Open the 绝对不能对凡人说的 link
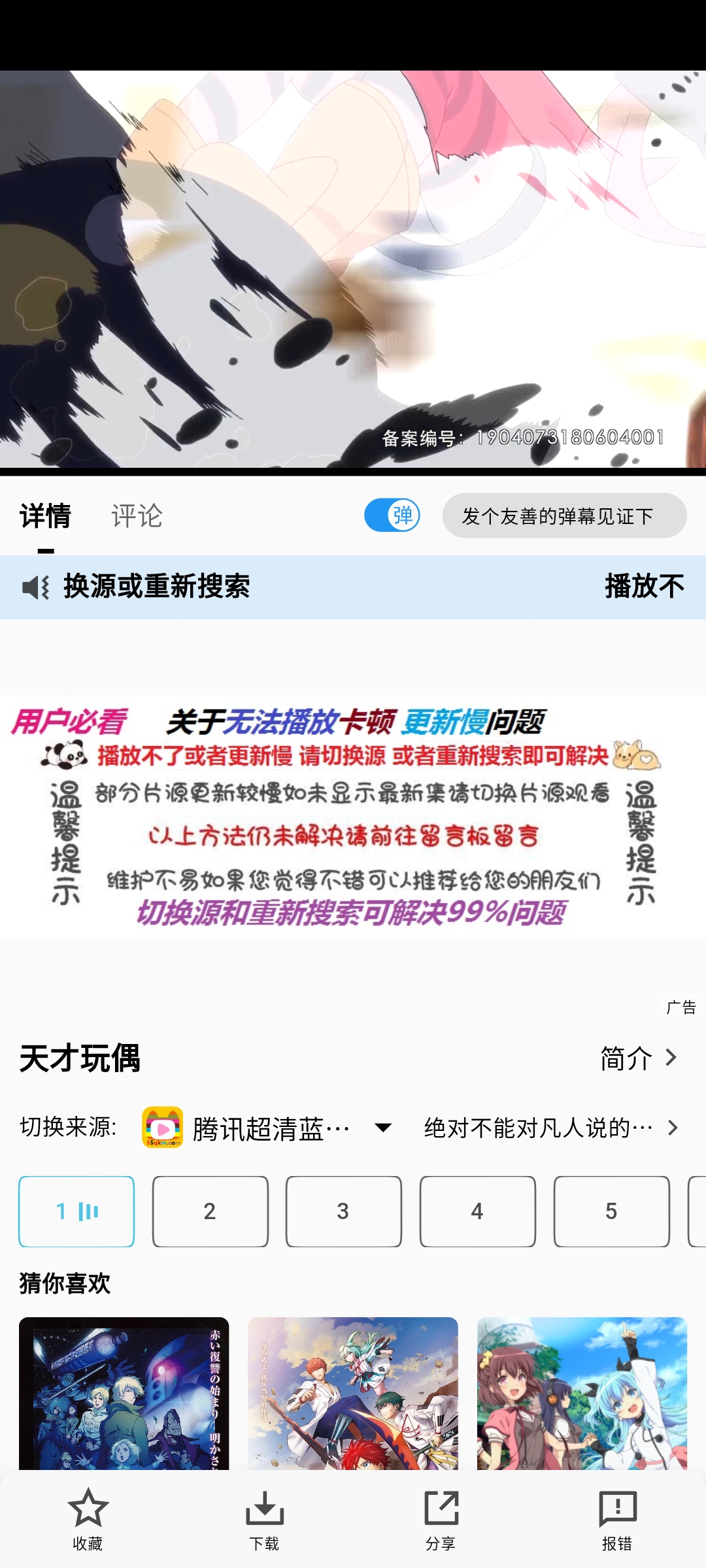The height and width of the screenshot is (1568, 706). 550,1128
